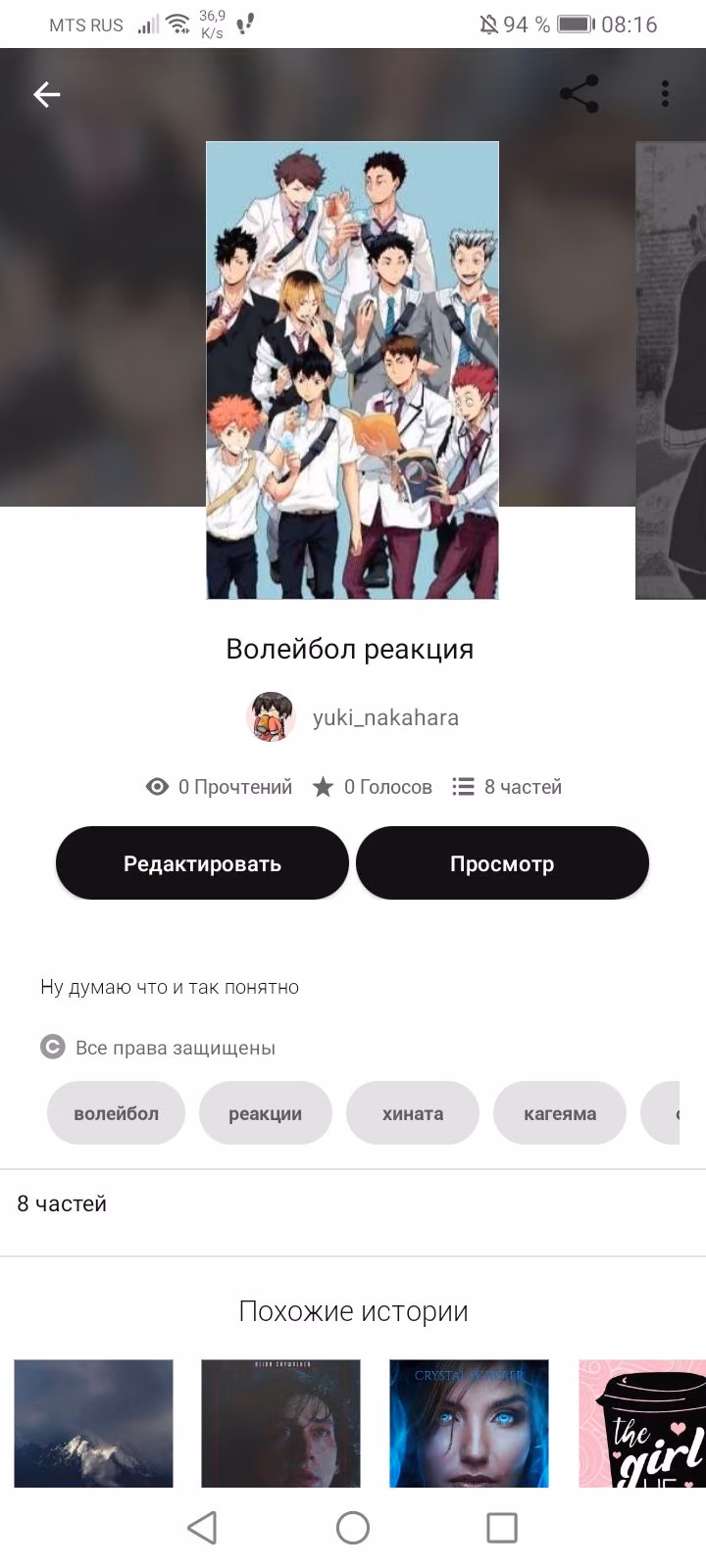Image resolution: width=706 pixels, height=1568 pixels.
Task: Share this story
Action: 579,94
